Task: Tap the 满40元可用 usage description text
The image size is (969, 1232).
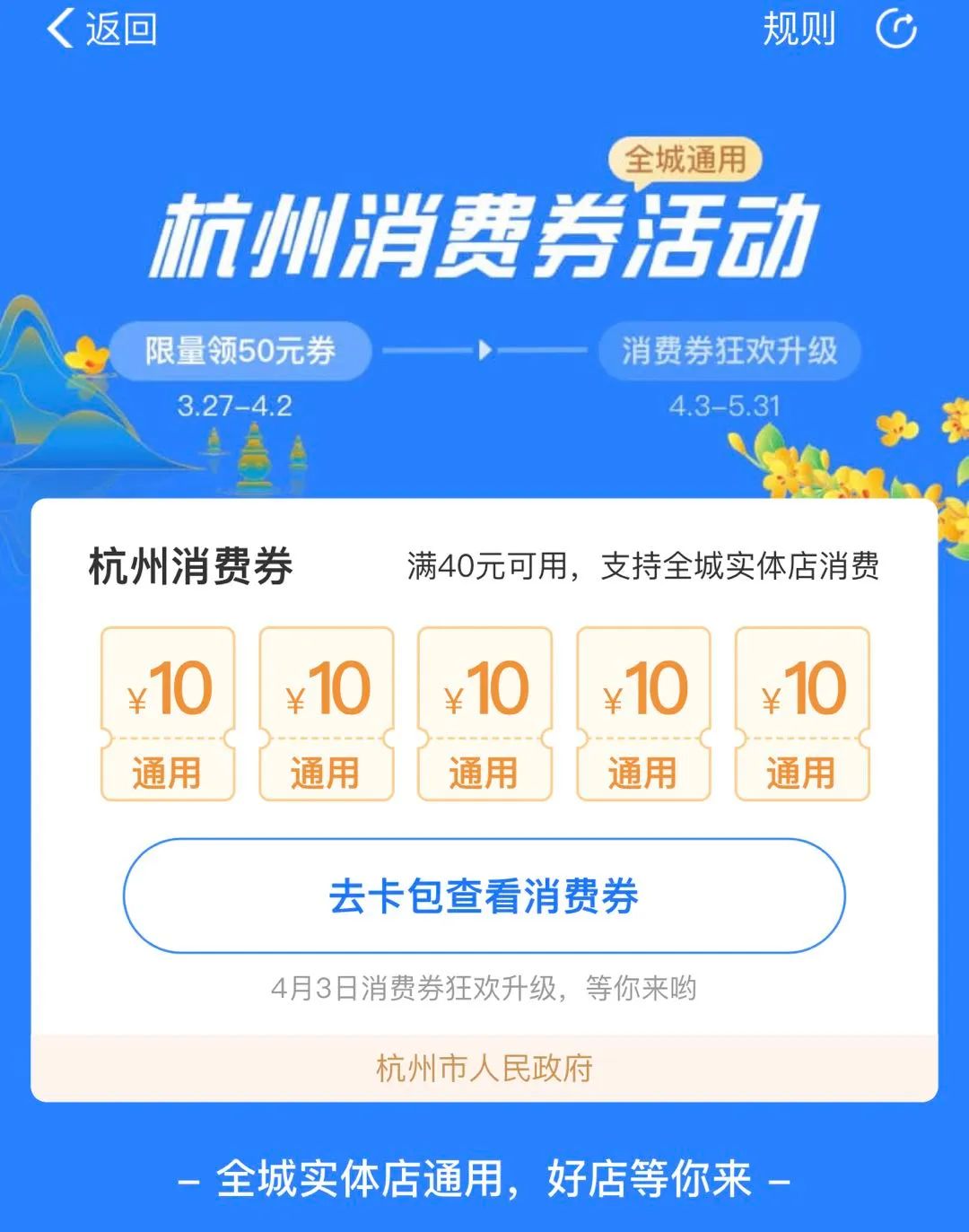Action: point(646,567)
